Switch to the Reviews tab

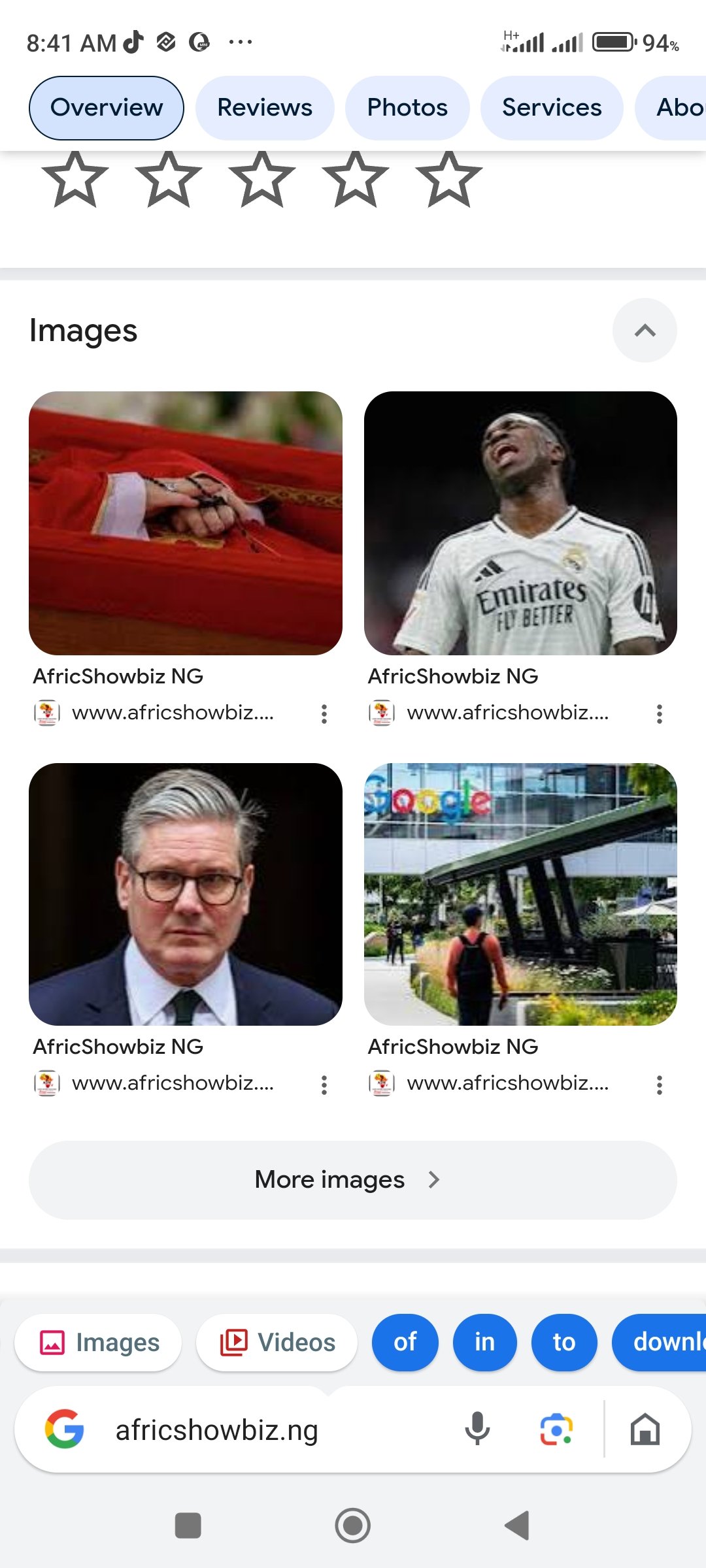[265, 108]
